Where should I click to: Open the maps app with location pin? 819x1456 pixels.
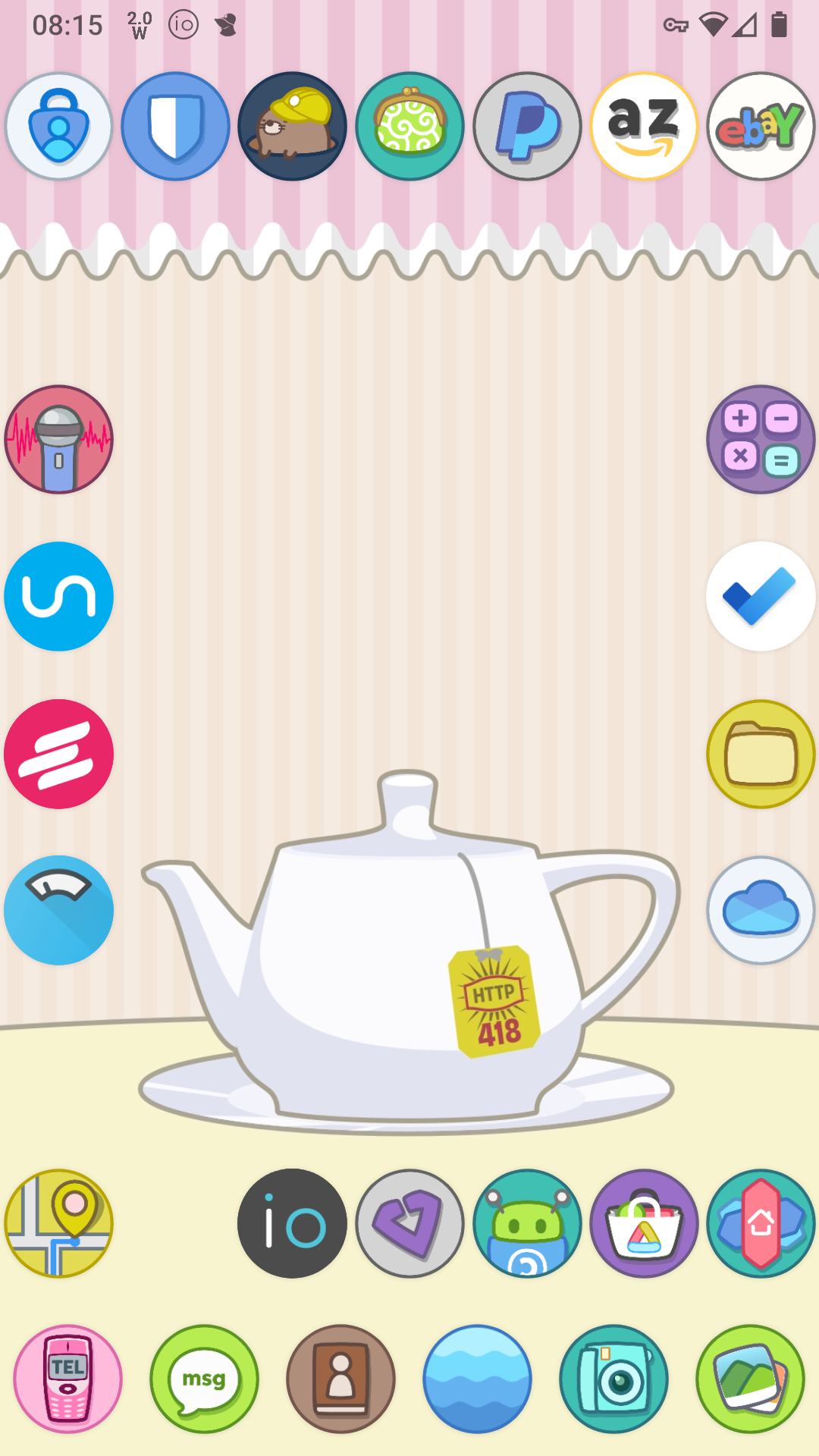pos(58,1223)
